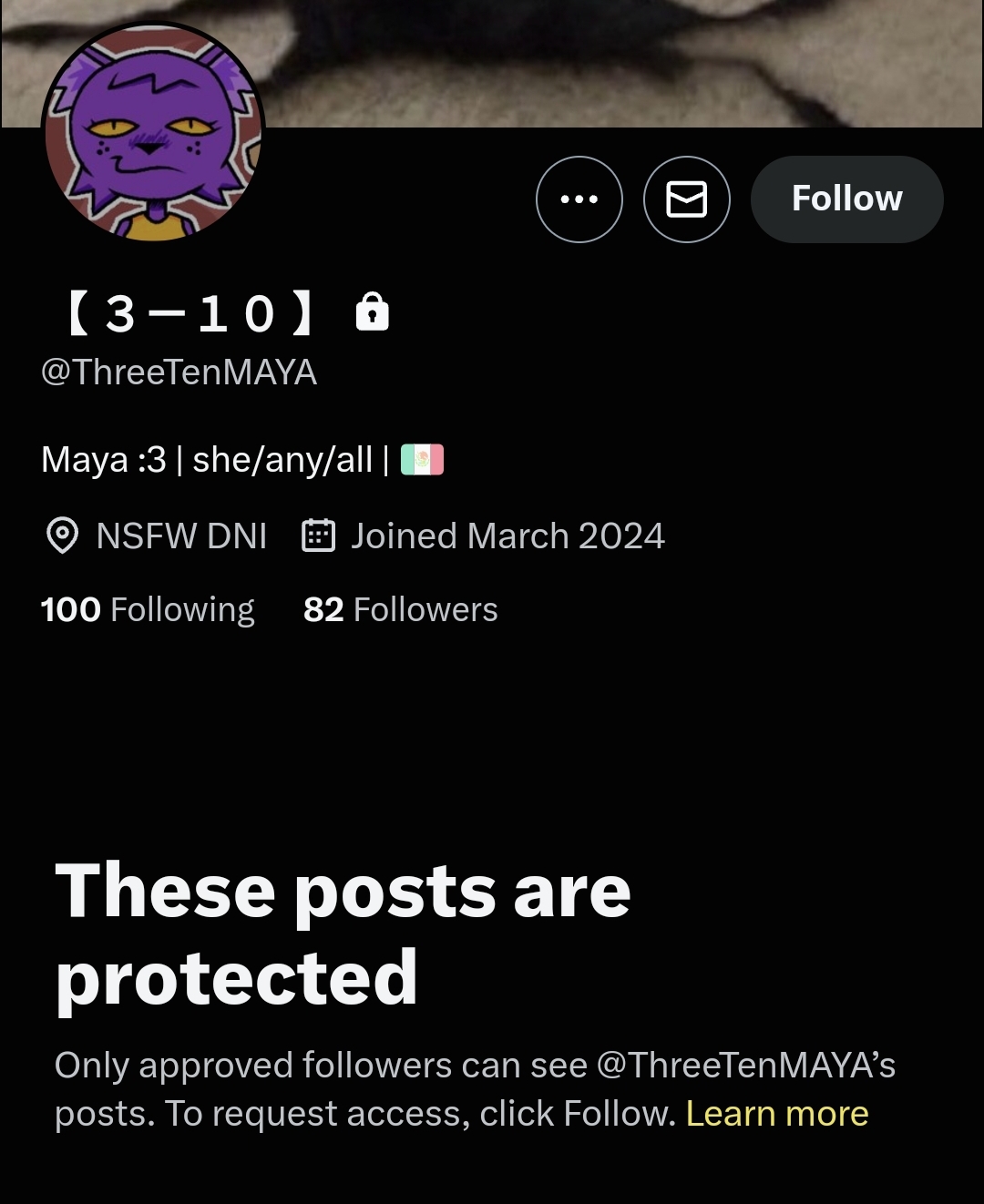View the purple cat profile picture
Image resolution: width=984 pixels, height=1204 pixels.
click(x=153, y=133)
